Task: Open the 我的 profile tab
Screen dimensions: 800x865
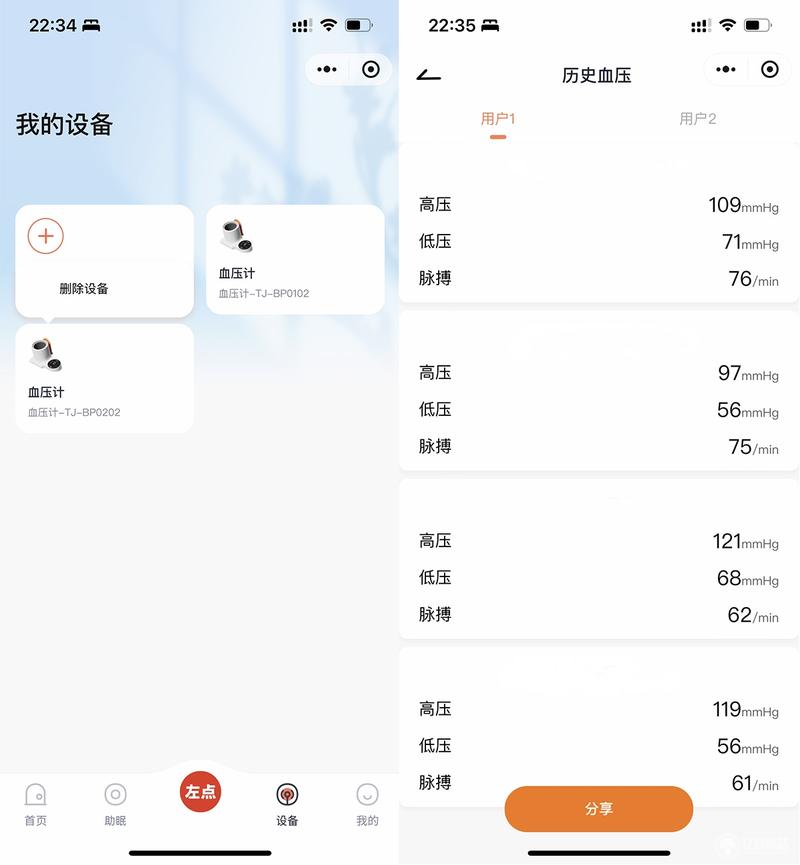Action: click(367, 805)
